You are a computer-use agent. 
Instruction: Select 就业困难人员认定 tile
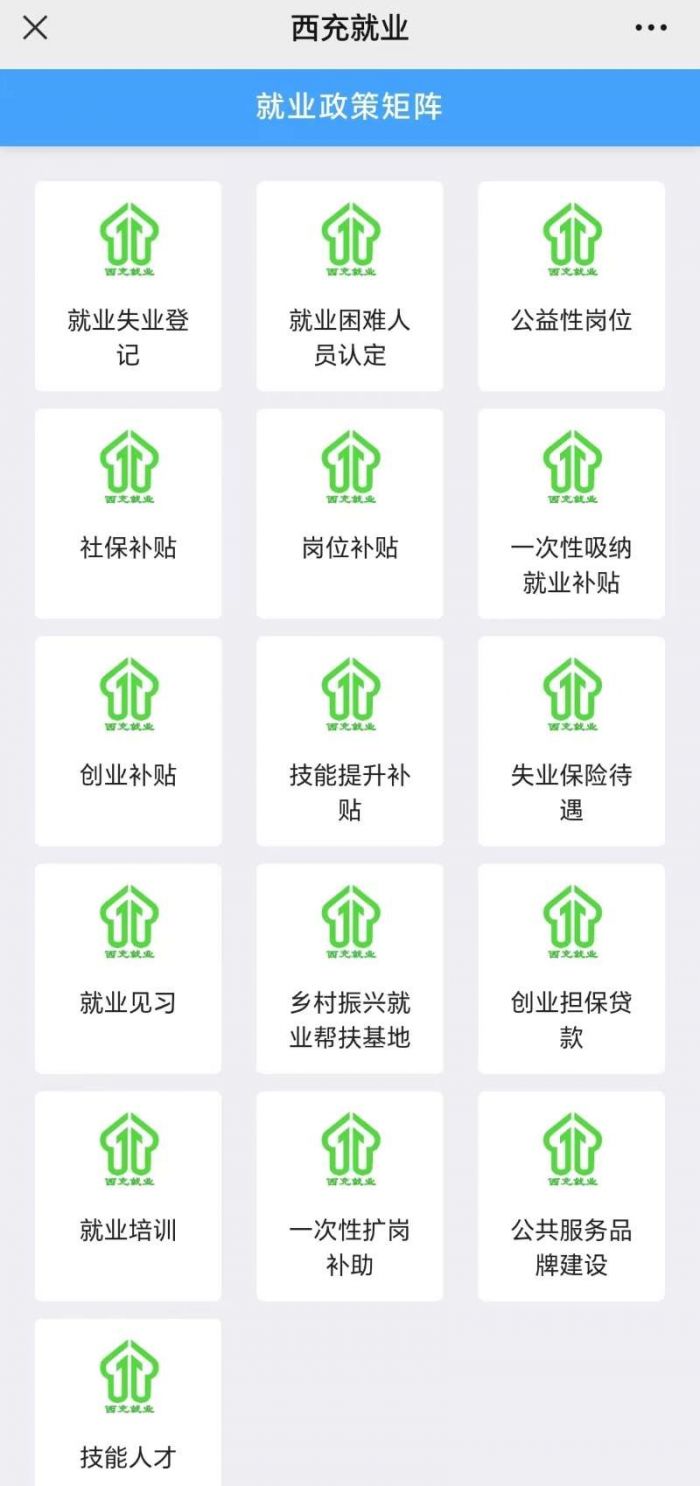(x=350, y=286)
